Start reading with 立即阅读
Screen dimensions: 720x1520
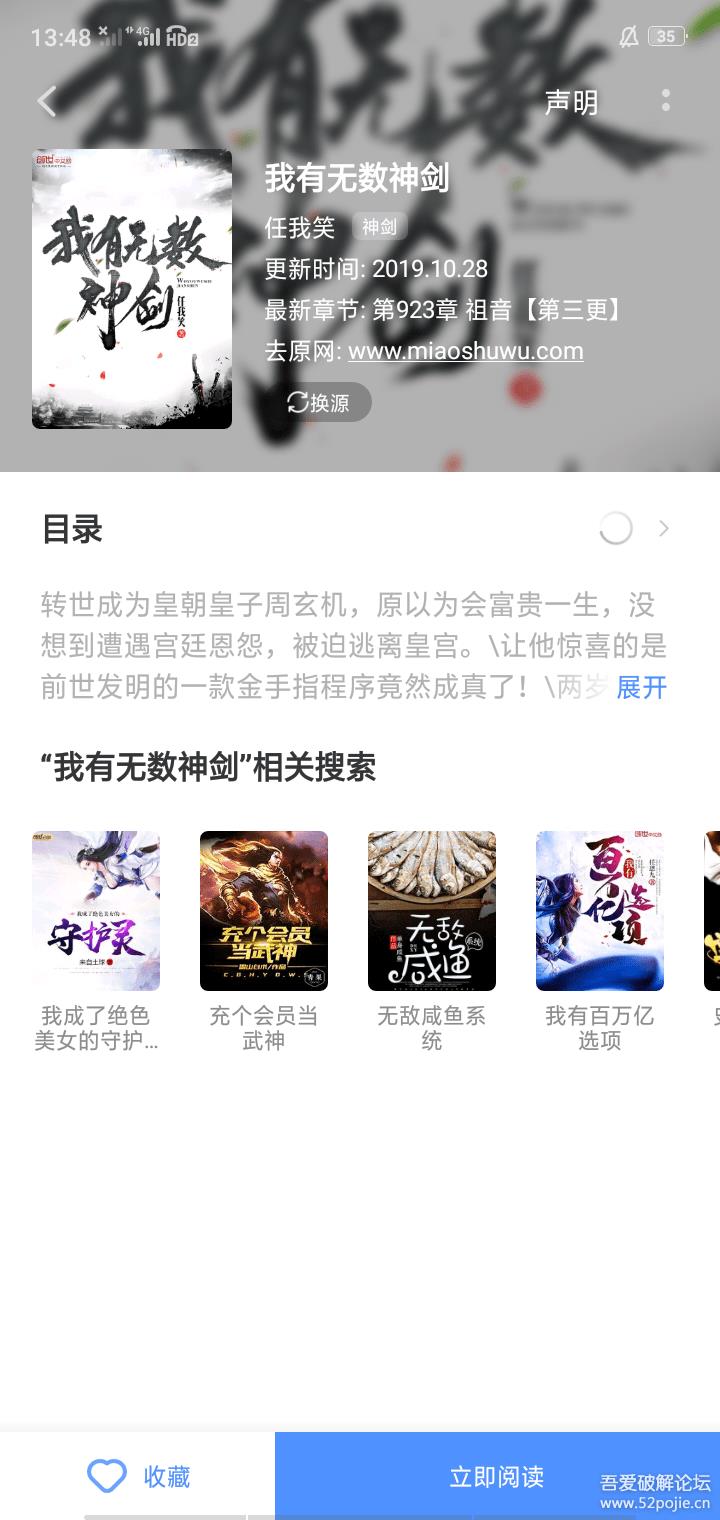pyautogui.click(x=496, y=1476)
